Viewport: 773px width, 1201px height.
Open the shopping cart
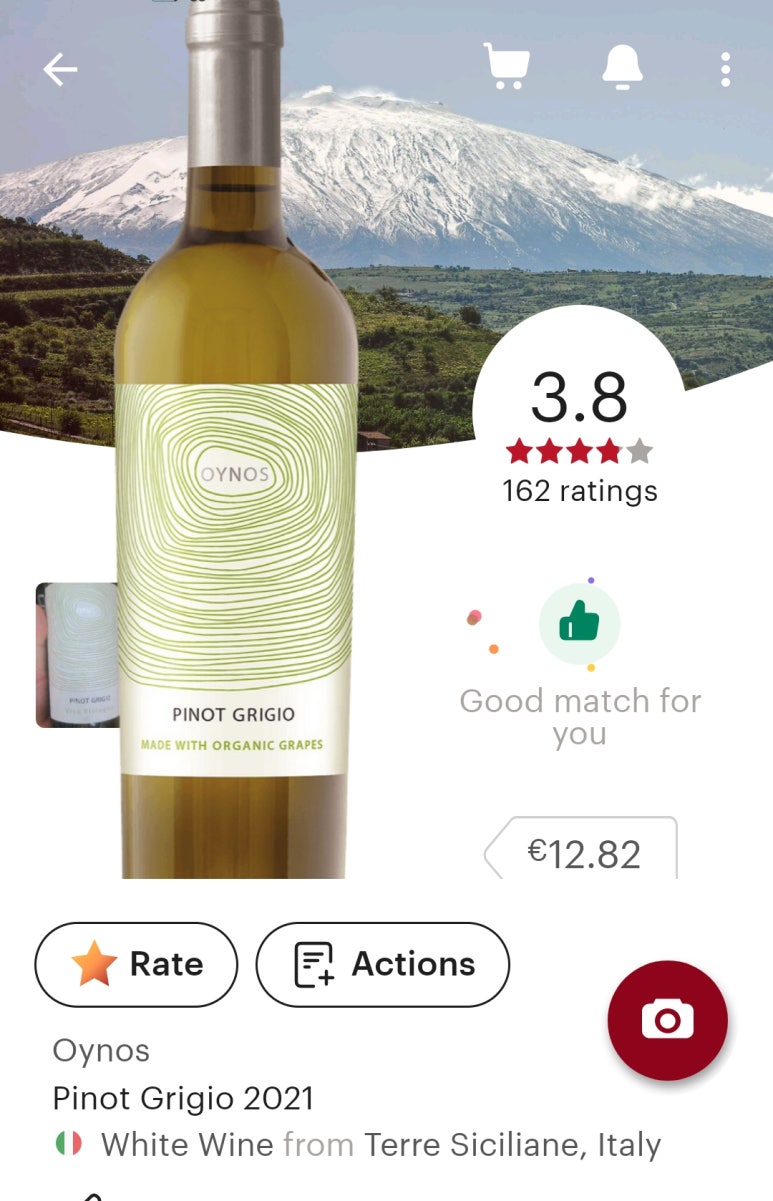tap(506, 68)
